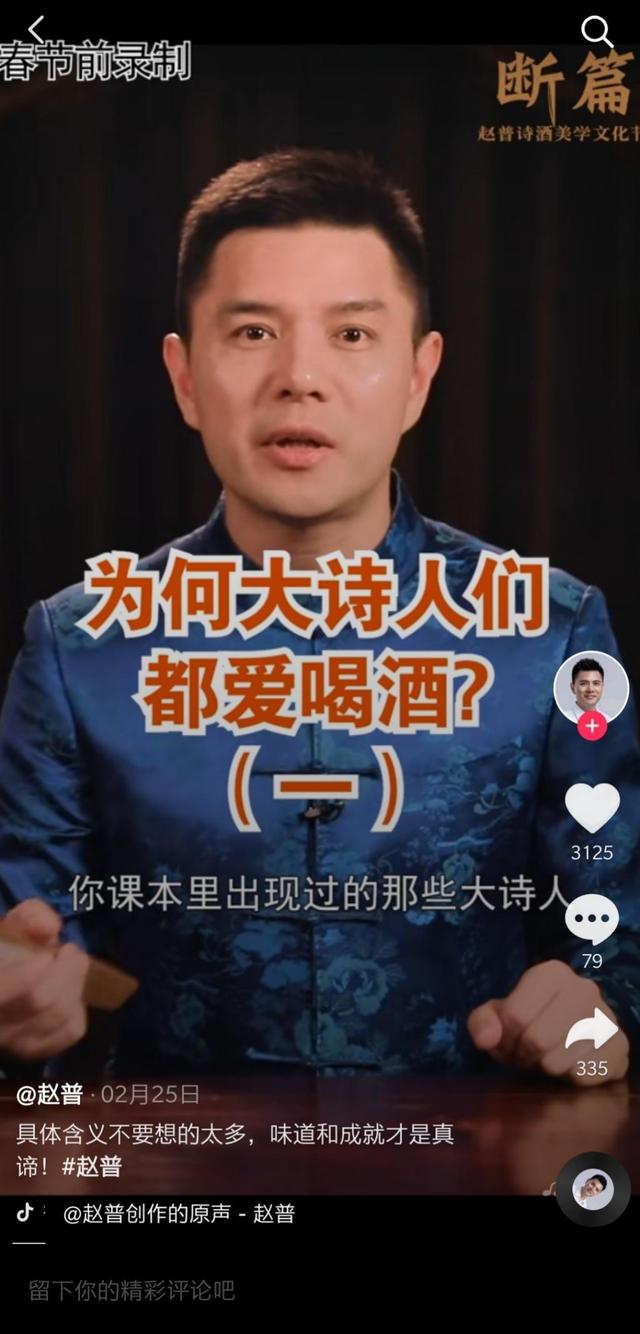Like the video with the heart icon
The height and width of the screenshot is (1334, 640).
592,807
